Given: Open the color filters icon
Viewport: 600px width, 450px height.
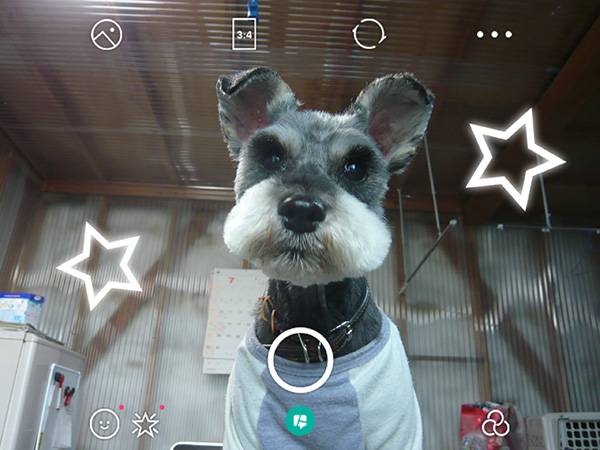Looking at the screenshot, I should [495, 424].
